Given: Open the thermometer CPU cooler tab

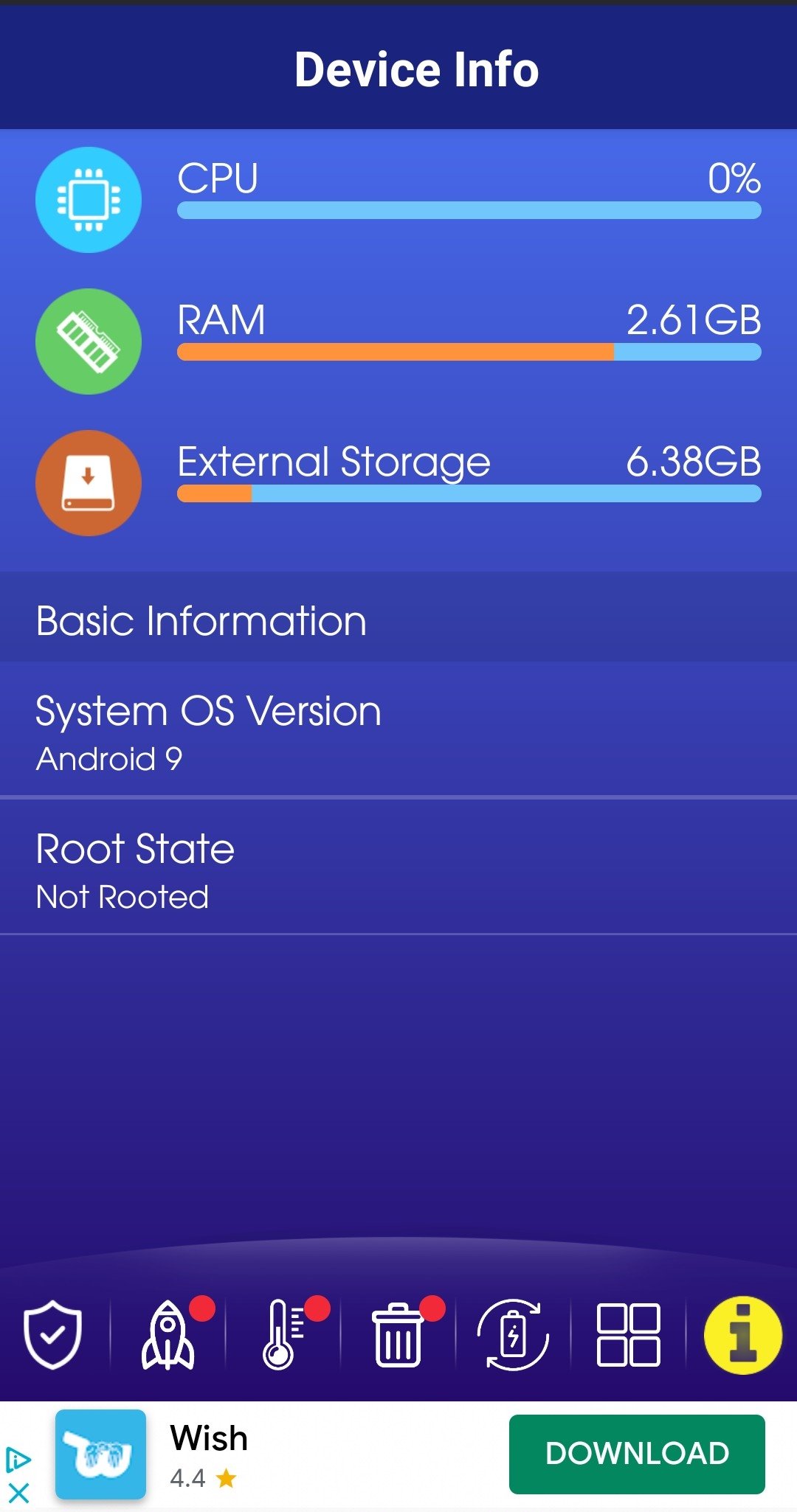Looking at the screenshot, I should (283, 1335).
